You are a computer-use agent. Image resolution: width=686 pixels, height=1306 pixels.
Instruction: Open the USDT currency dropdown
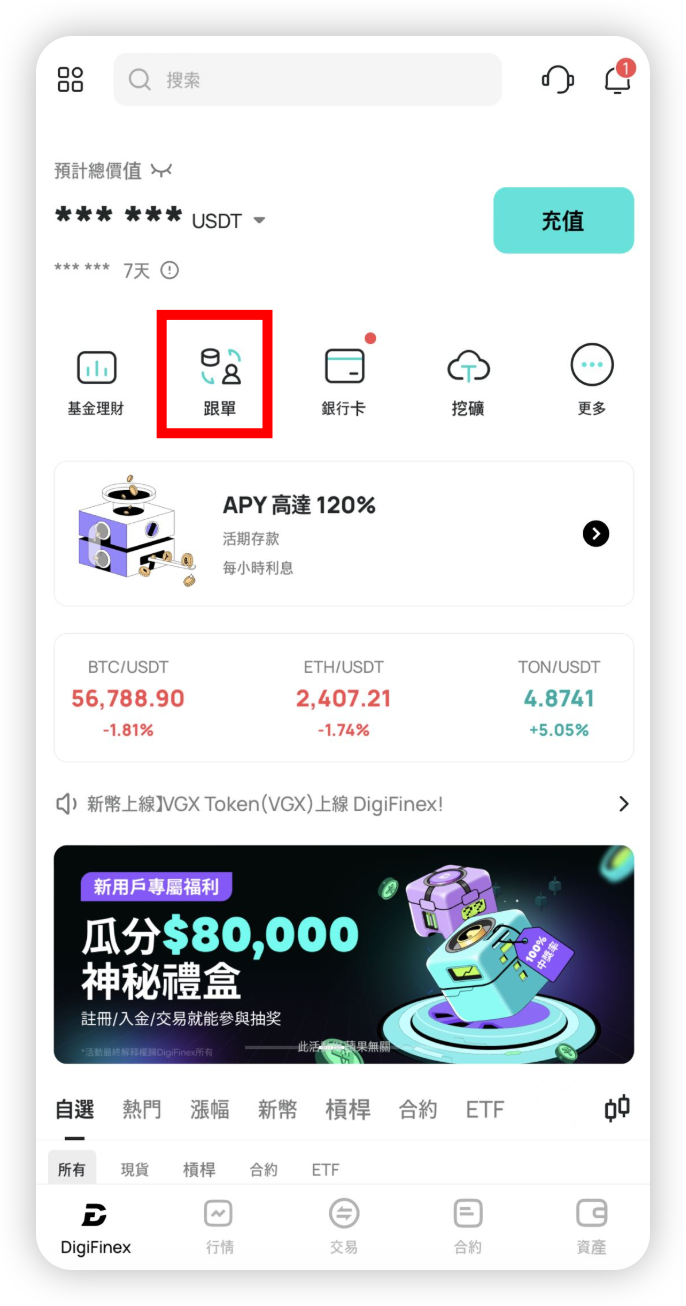[259, 220]
